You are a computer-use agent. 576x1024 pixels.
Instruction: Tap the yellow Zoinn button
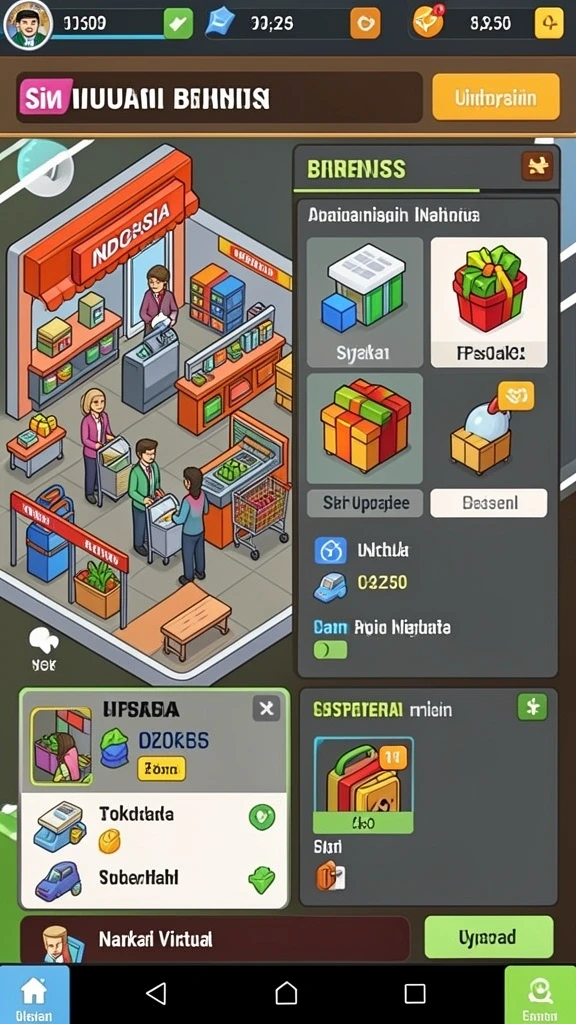(161, 769)
